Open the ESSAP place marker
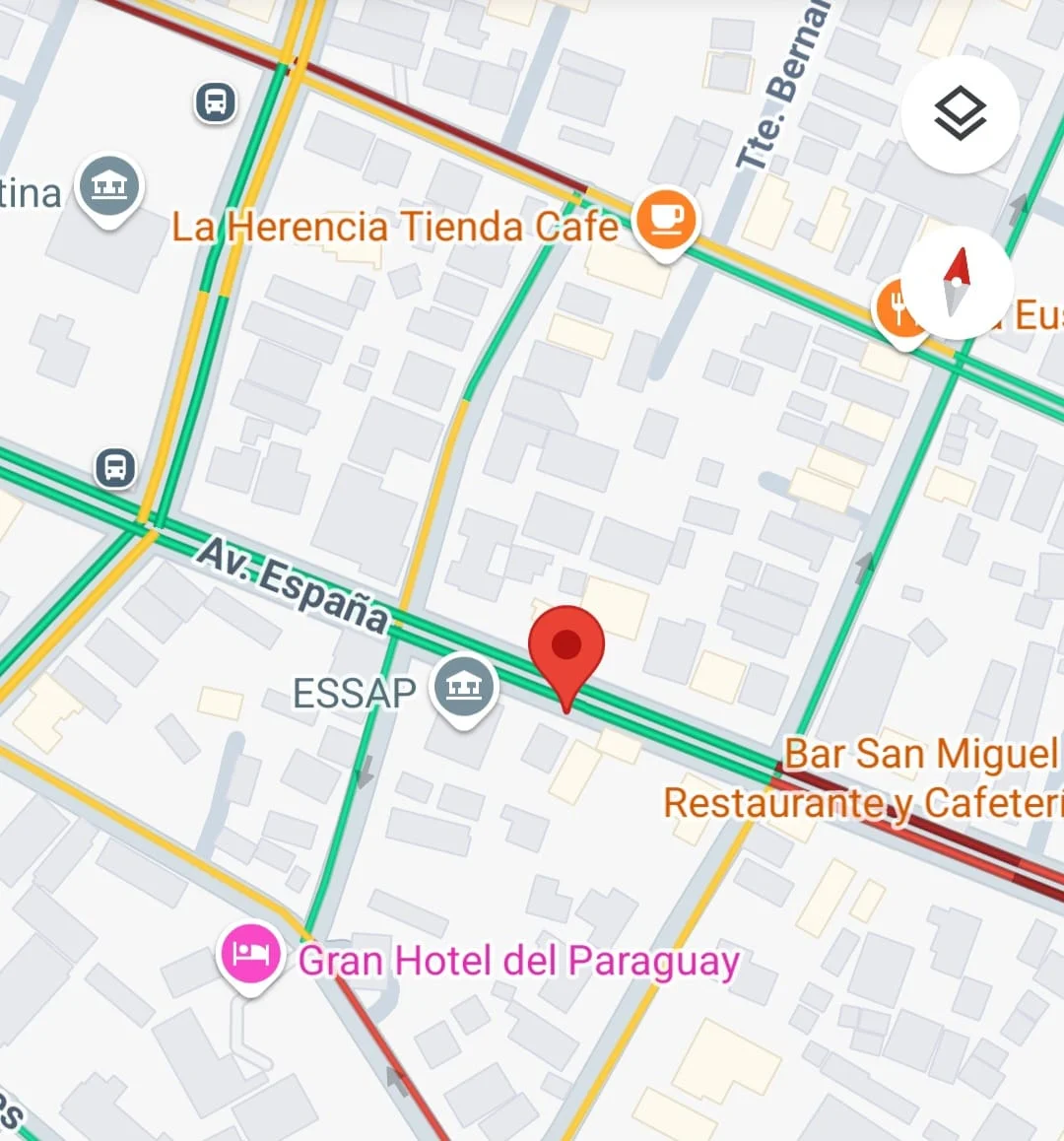 point(464,687)
